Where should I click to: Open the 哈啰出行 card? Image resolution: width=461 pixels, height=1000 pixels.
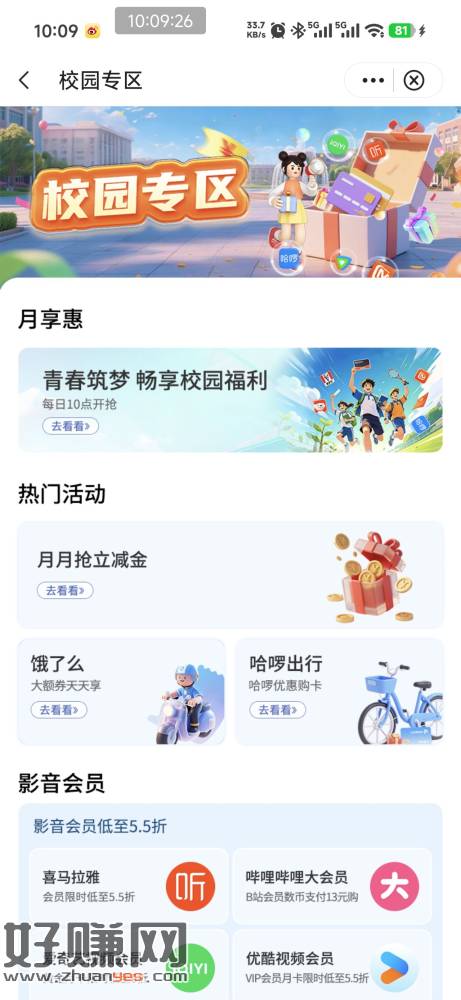tap(339, 691)
